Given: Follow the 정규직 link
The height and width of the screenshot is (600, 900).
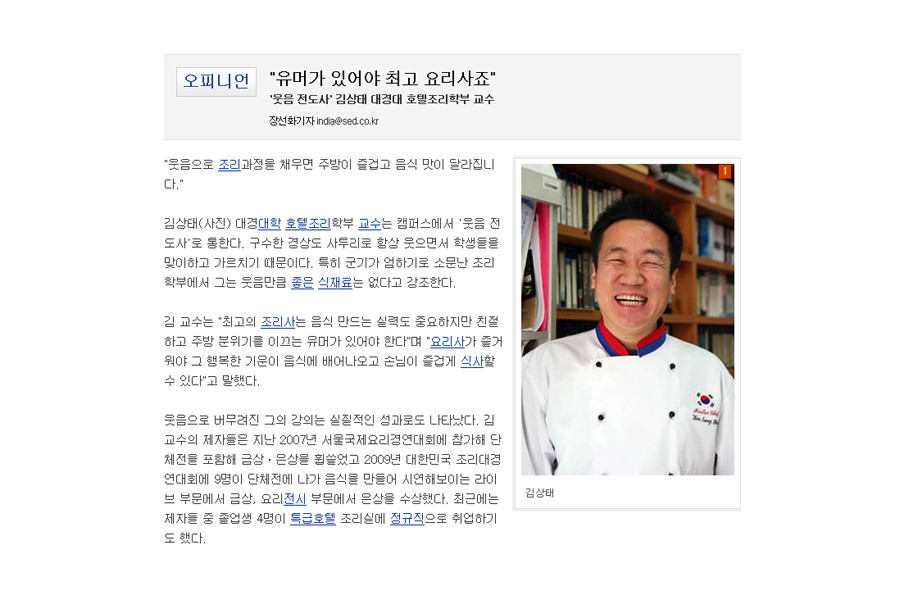Looking at the screenshot, I should pyautogui.click(x=407, y=519).
